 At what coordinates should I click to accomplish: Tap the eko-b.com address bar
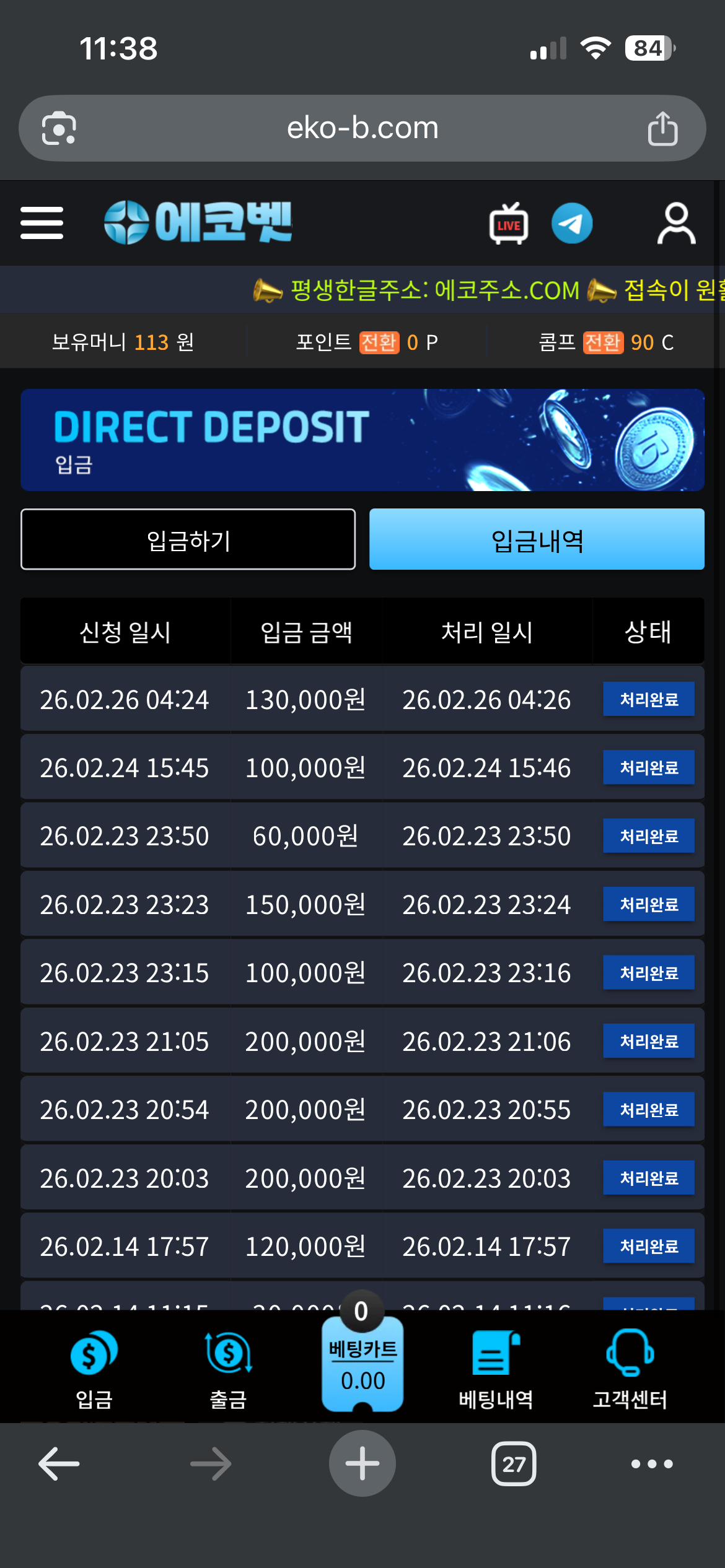(362, 128)
